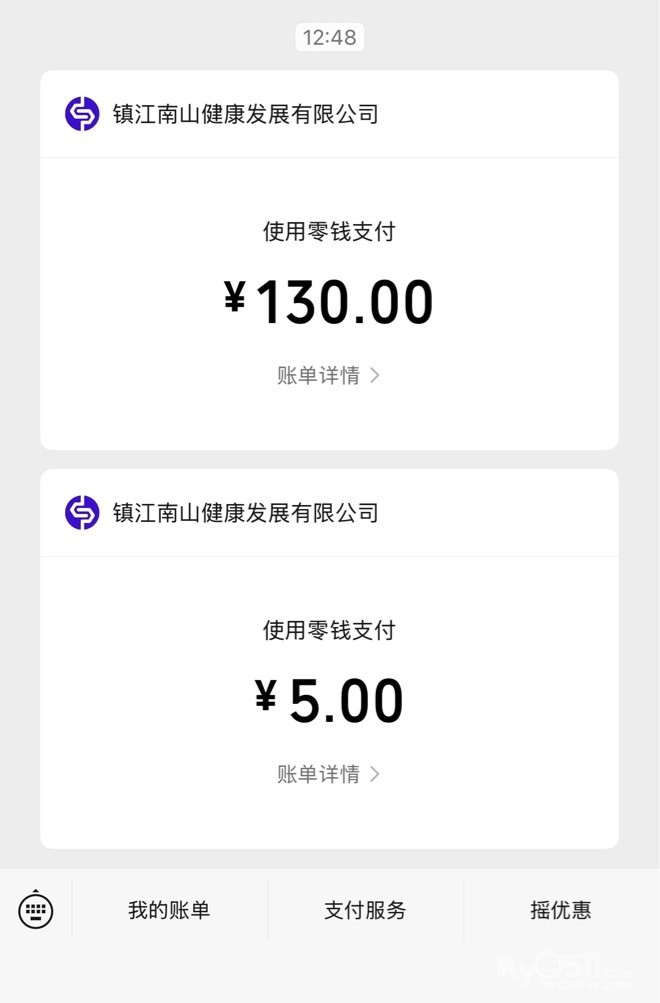View 账单详情 for the ¥130.00 payment

click(x=328, y=376)
